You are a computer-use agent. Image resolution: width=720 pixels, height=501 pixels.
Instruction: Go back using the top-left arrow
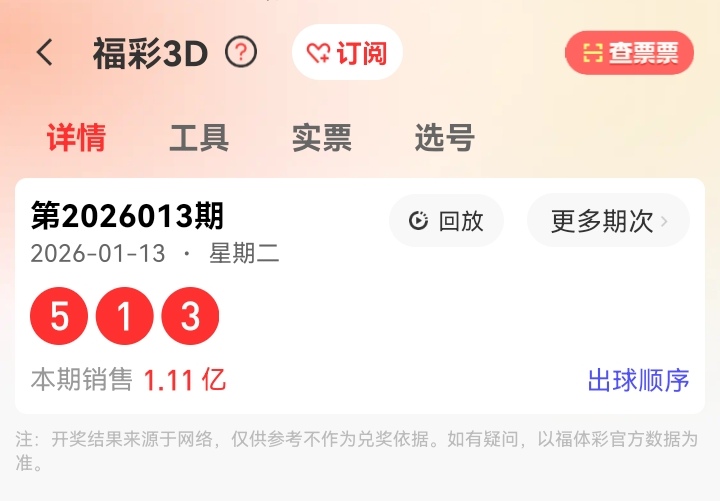pos(45,53)
